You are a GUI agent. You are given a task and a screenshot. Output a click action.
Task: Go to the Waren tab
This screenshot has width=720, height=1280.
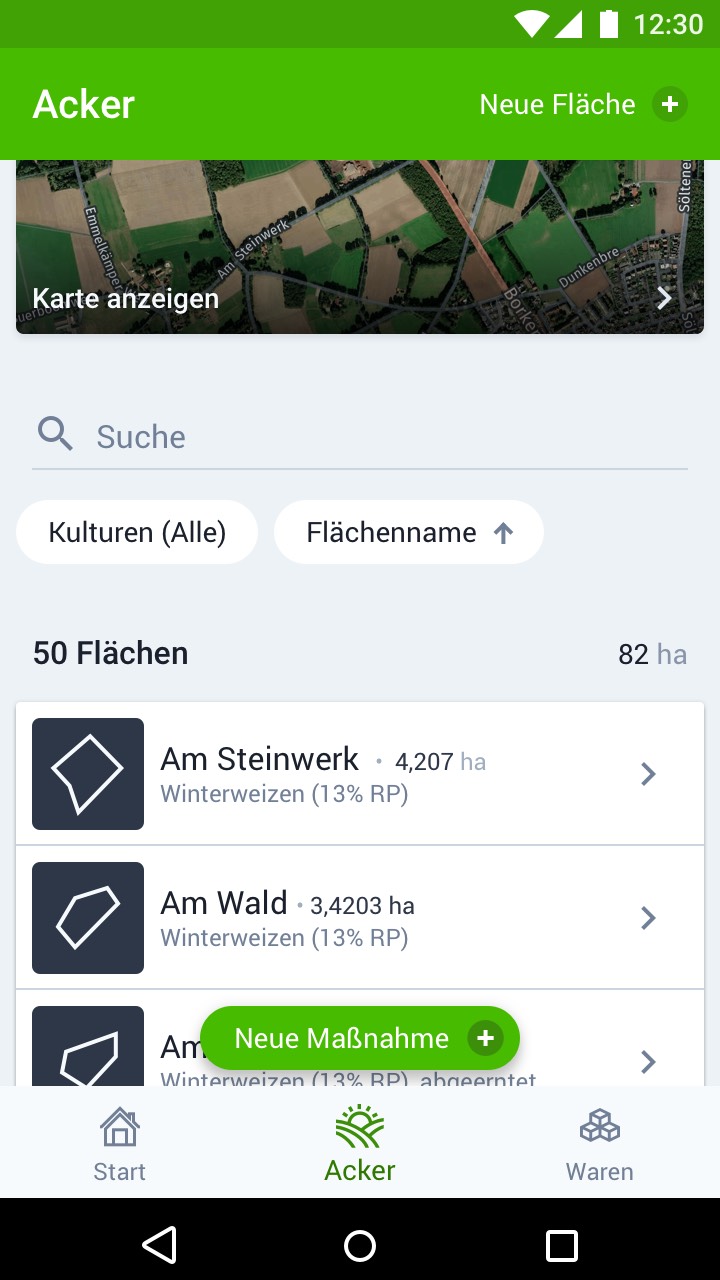(x=600, y=1142)
